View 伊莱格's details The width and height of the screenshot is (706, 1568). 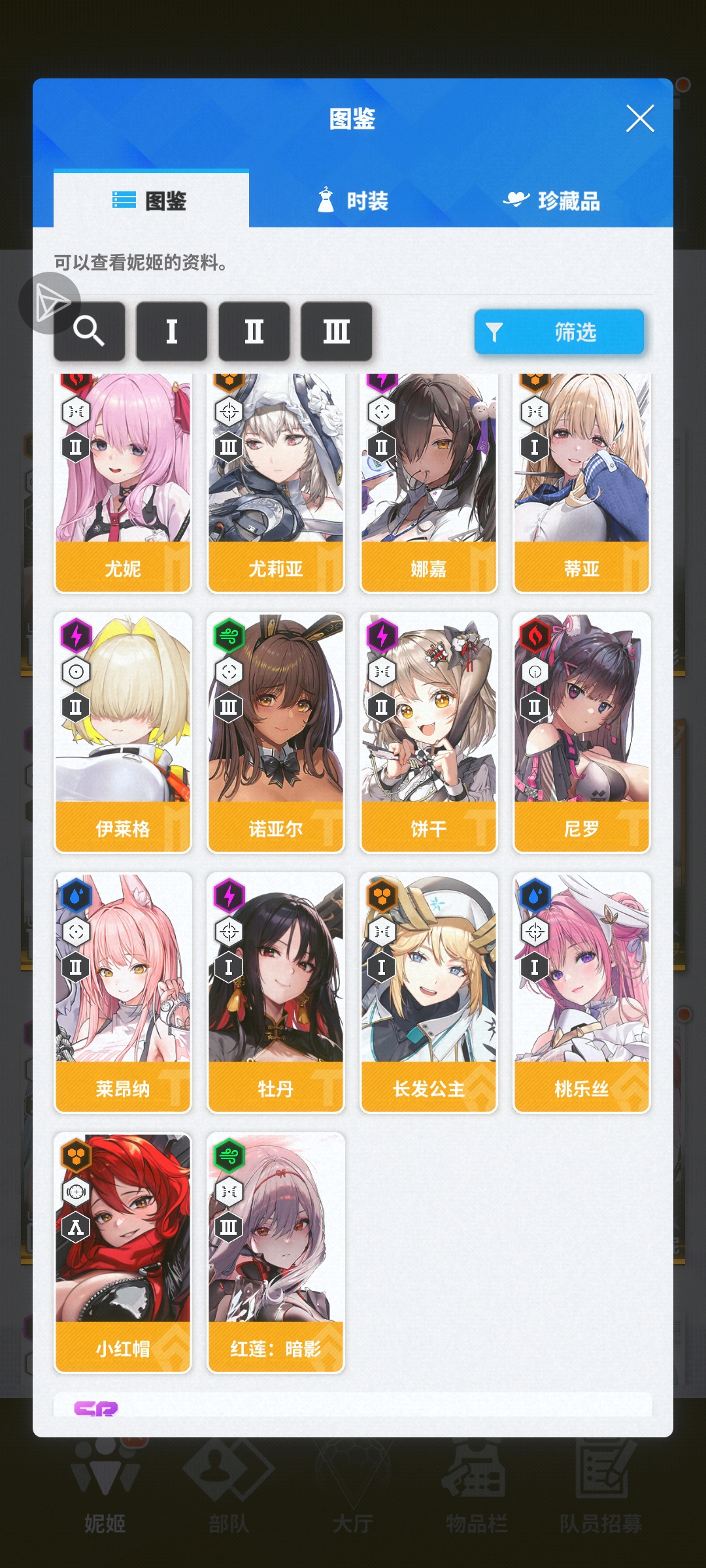point(123,732)
